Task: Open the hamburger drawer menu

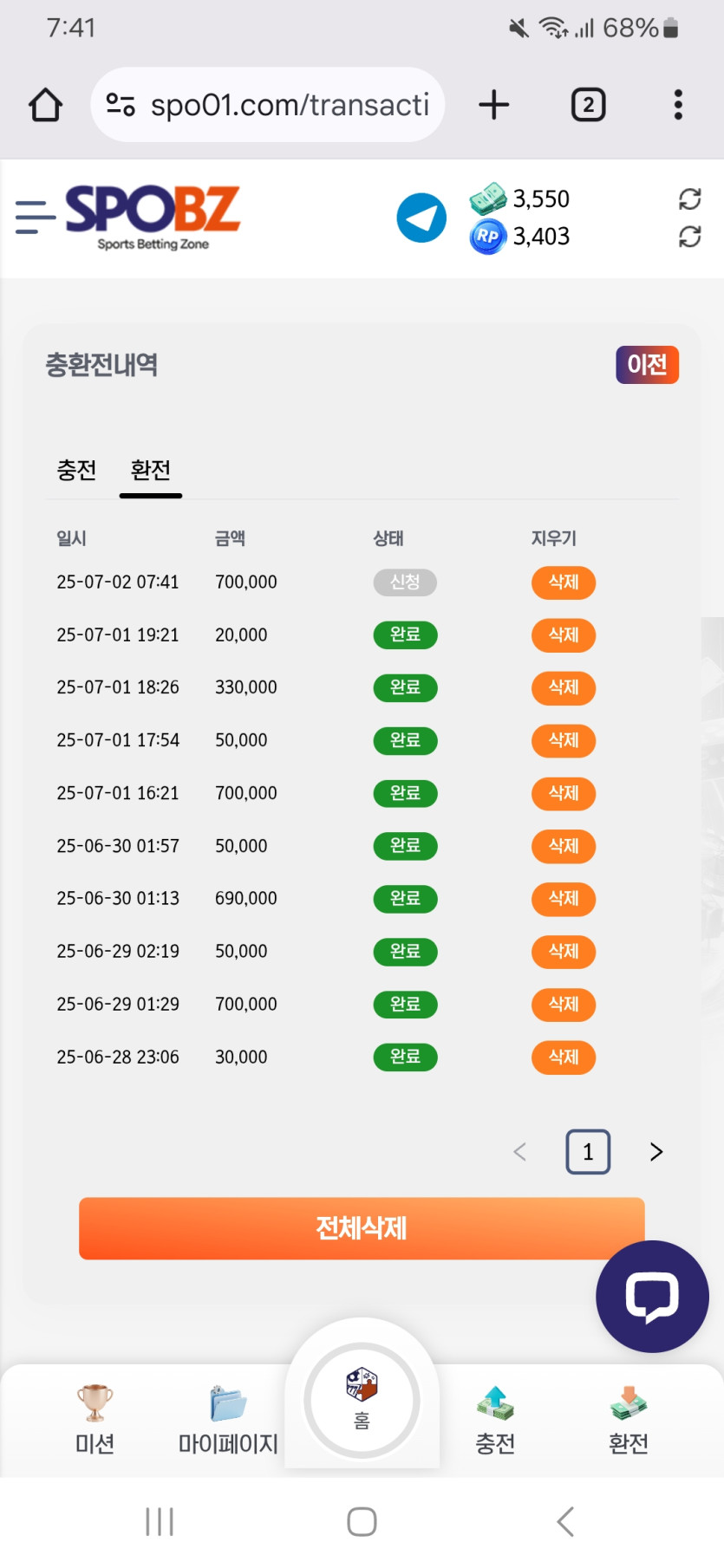Action: click(35, 217)
